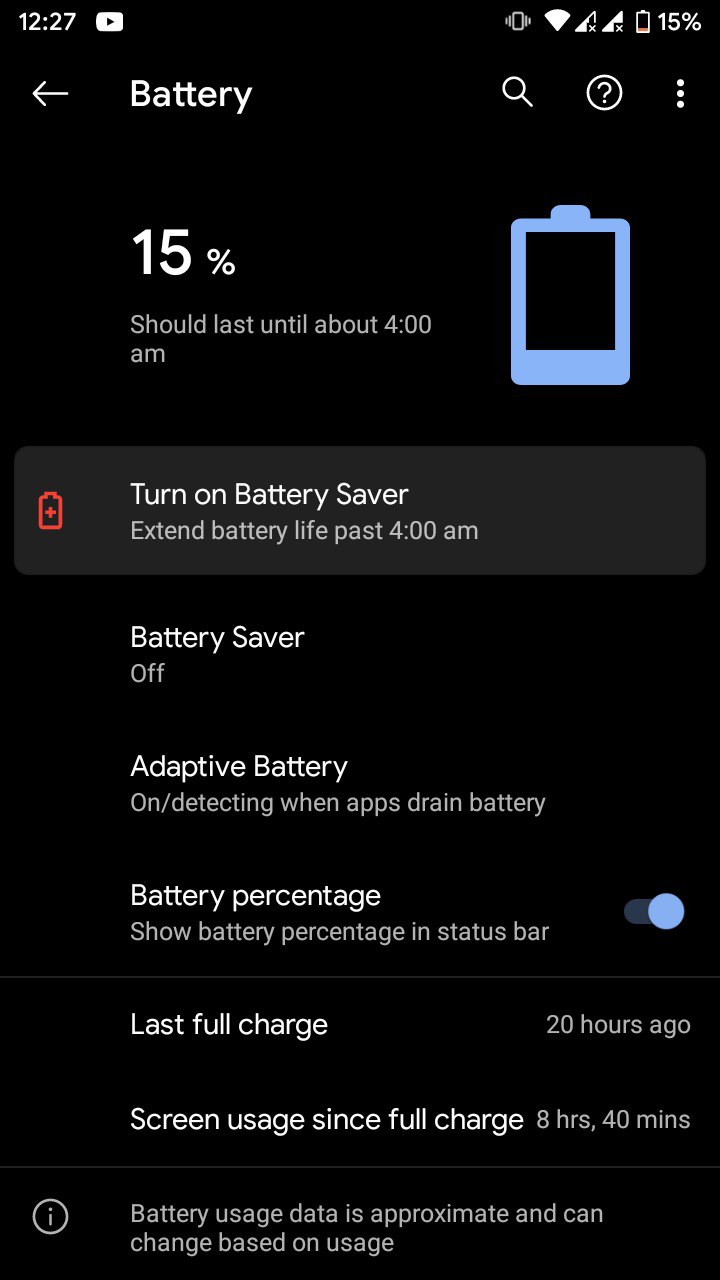Go back from Battery settings

(x=50, y=94)
